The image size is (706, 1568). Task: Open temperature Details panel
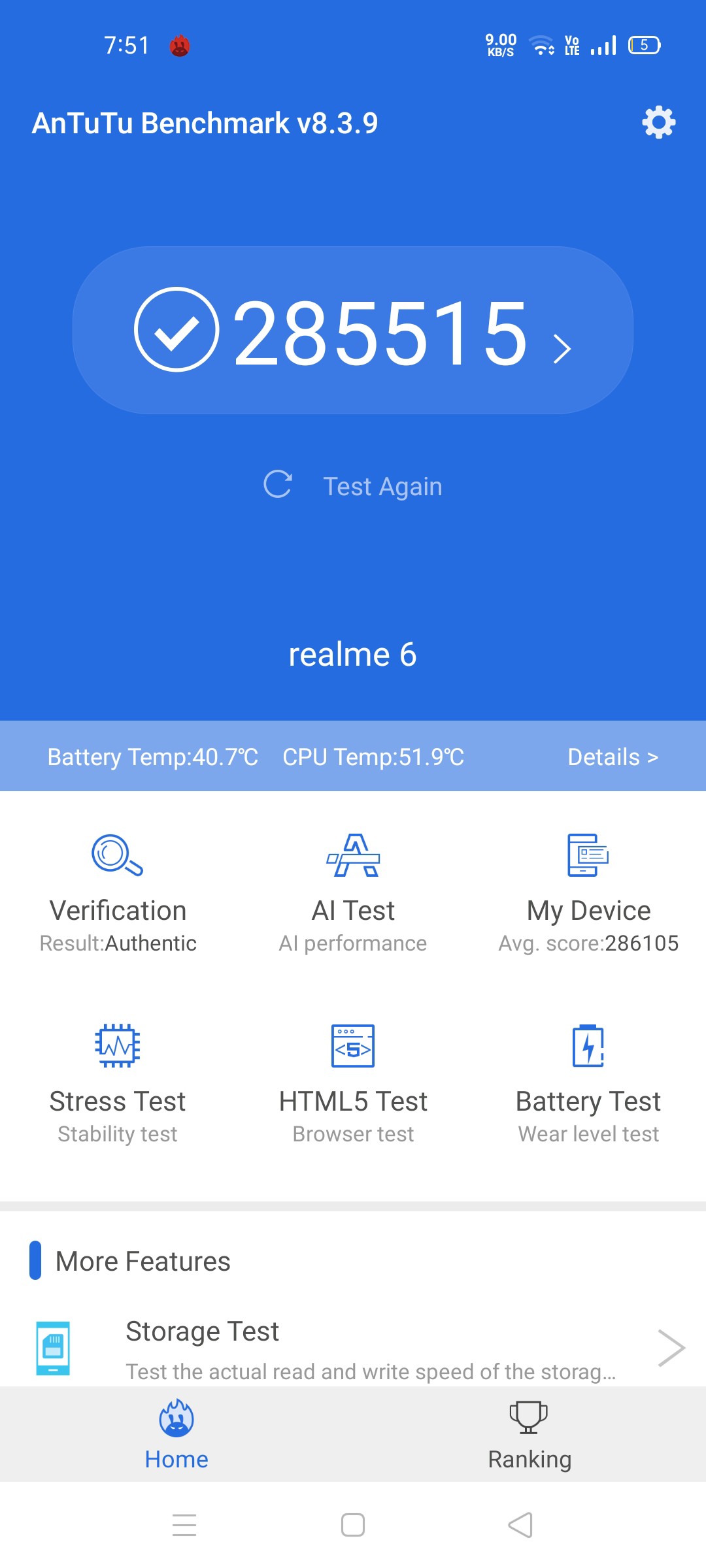tap(613, 757)
